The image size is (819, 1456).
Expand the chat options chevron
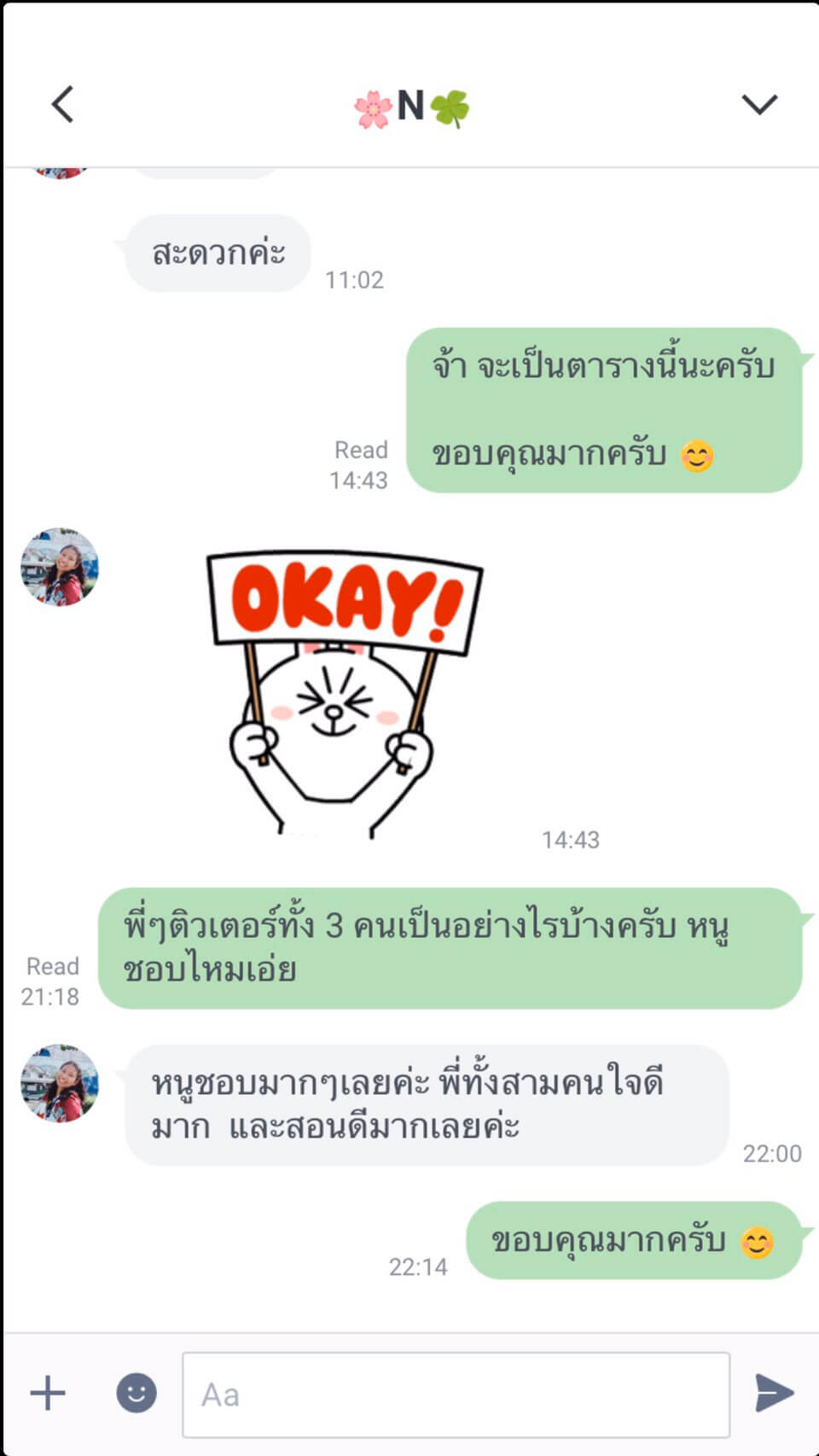pos(758,104)
